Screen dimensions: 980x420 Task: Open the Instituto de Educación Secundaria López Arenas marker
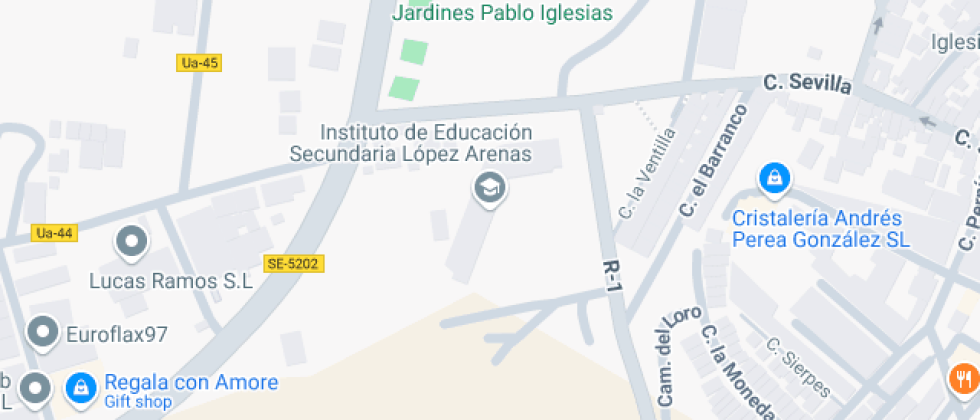[489, 187]
